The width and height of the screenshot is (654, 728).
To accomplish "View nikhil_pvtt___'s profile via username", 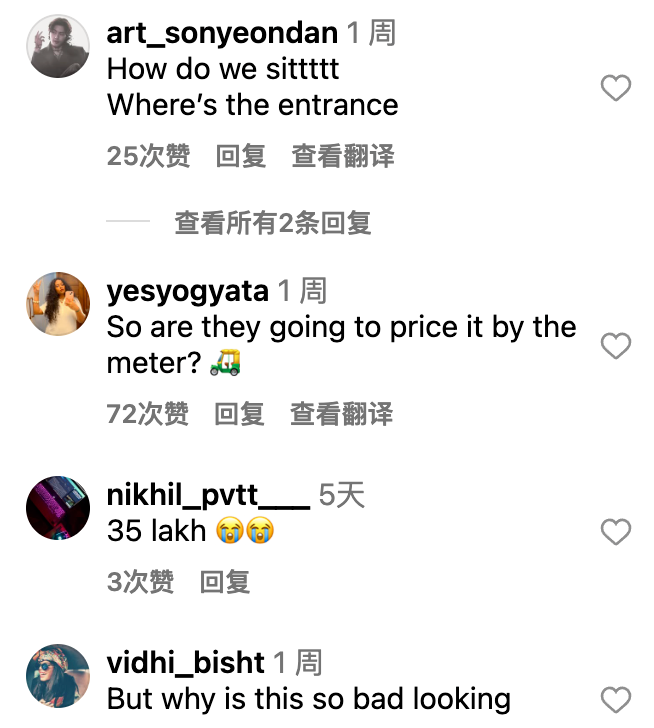I will click(208, 495).
